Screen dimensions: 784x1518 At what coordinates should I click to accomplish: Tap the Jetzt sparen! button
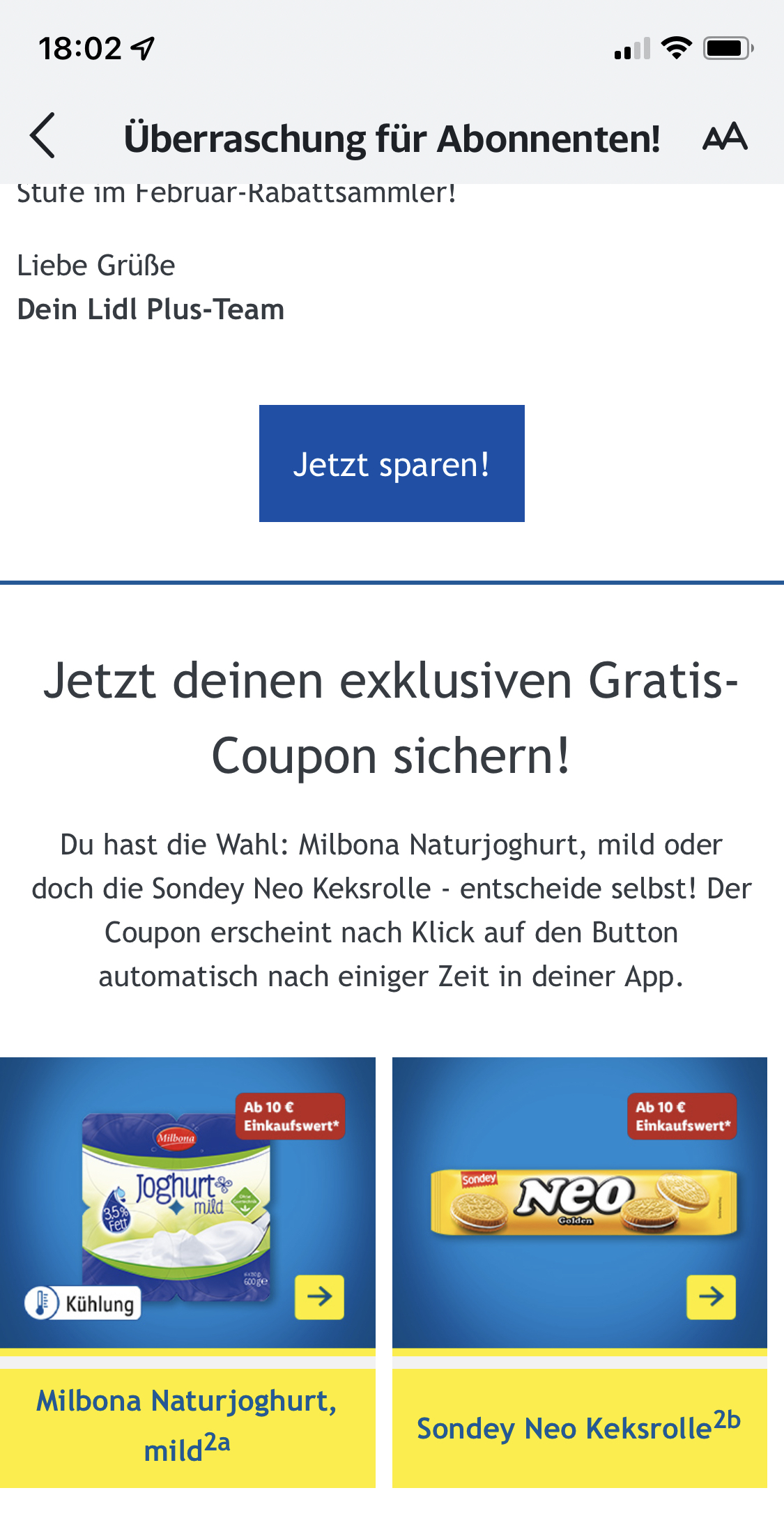tap(392, 463)
